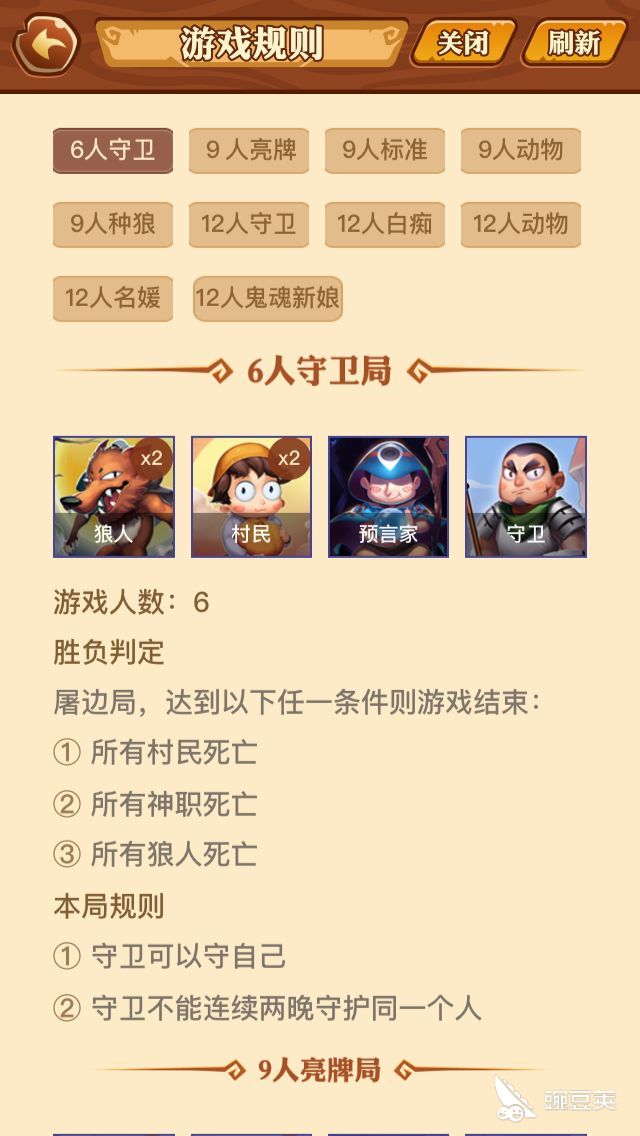640x1136 pixels.
Task: Open the 预言家 role card
Action: tap(389, 497)
